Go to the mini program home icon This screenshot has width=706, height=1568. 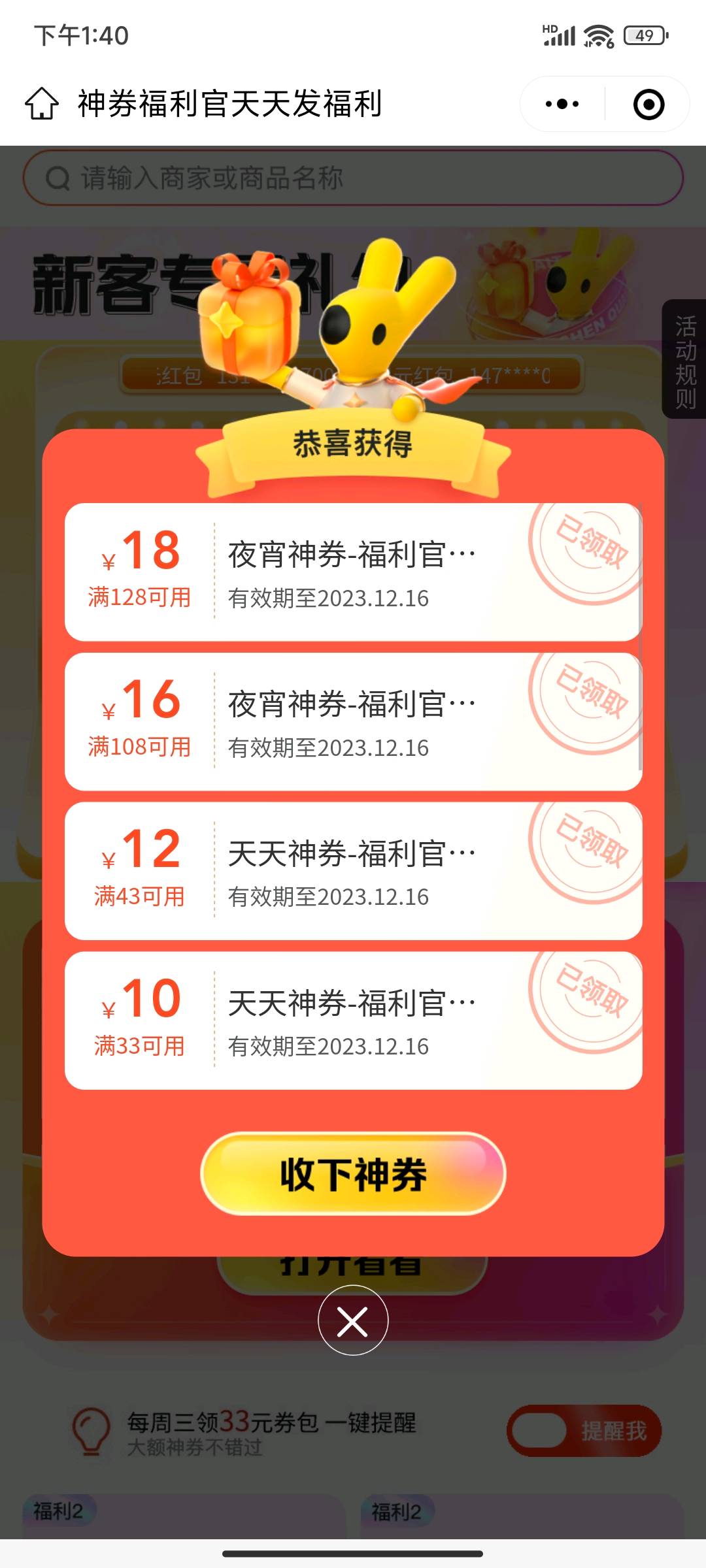(42, 104)
